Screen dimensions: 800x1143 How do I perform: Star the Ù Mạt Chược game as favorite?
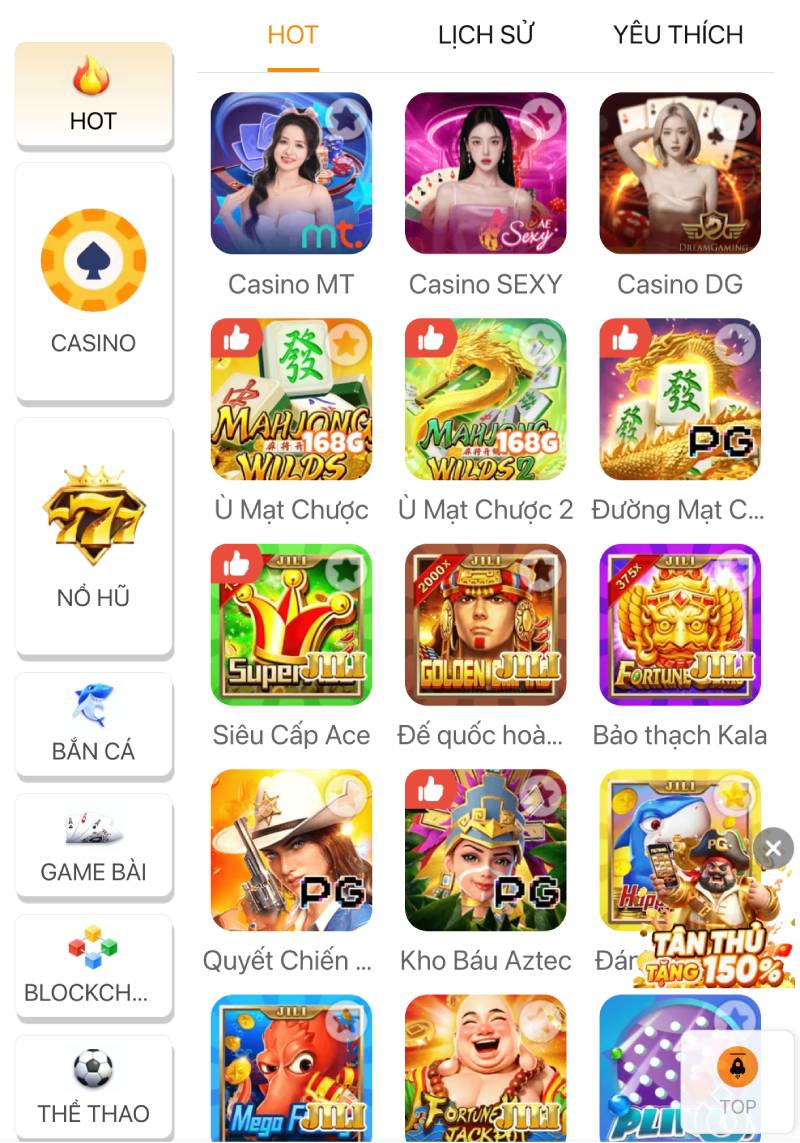tap(346, 344)
